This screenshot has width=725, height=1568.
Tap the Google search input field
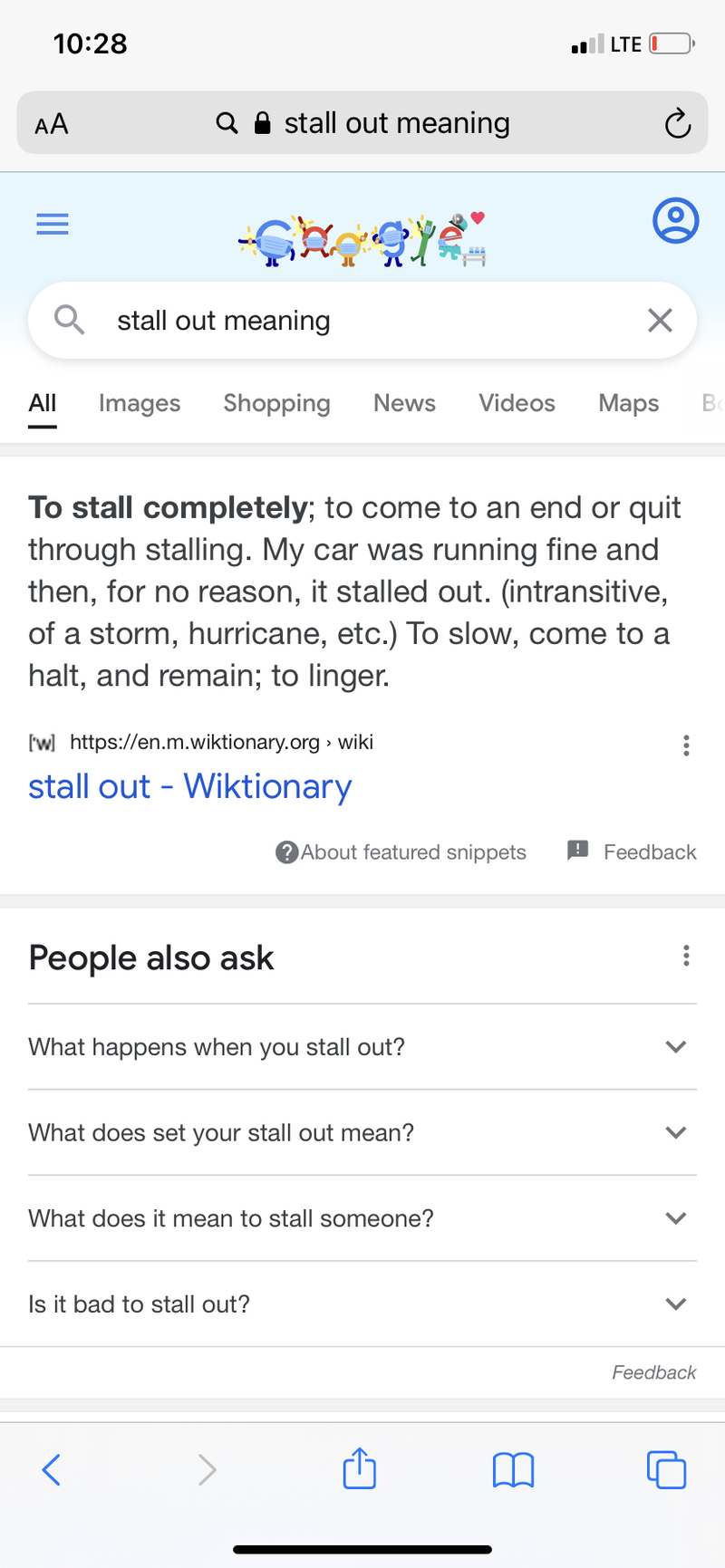362,321
